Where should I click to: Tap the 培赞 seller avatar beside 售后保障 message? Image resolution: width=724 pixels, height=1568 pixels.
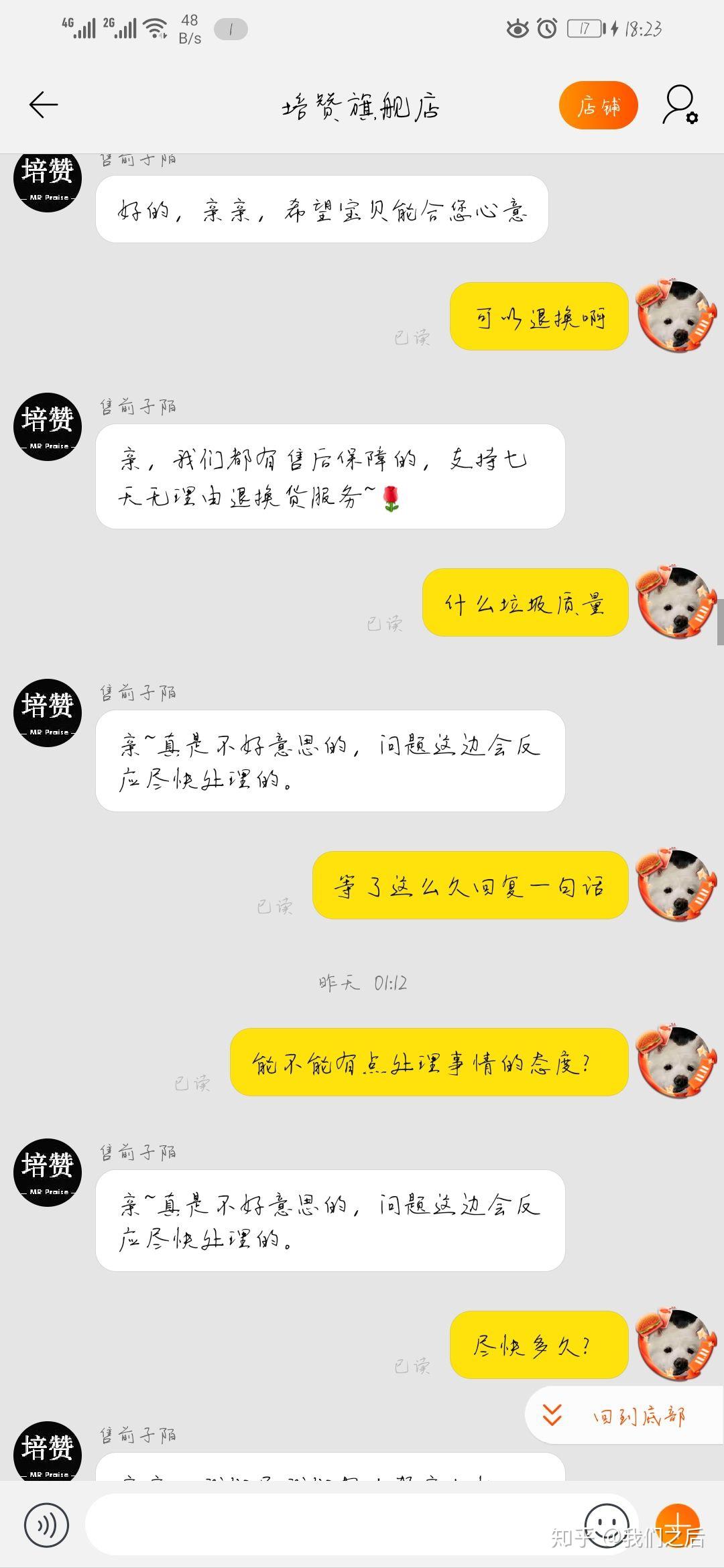pyautogui.click(x=48, y=427)
